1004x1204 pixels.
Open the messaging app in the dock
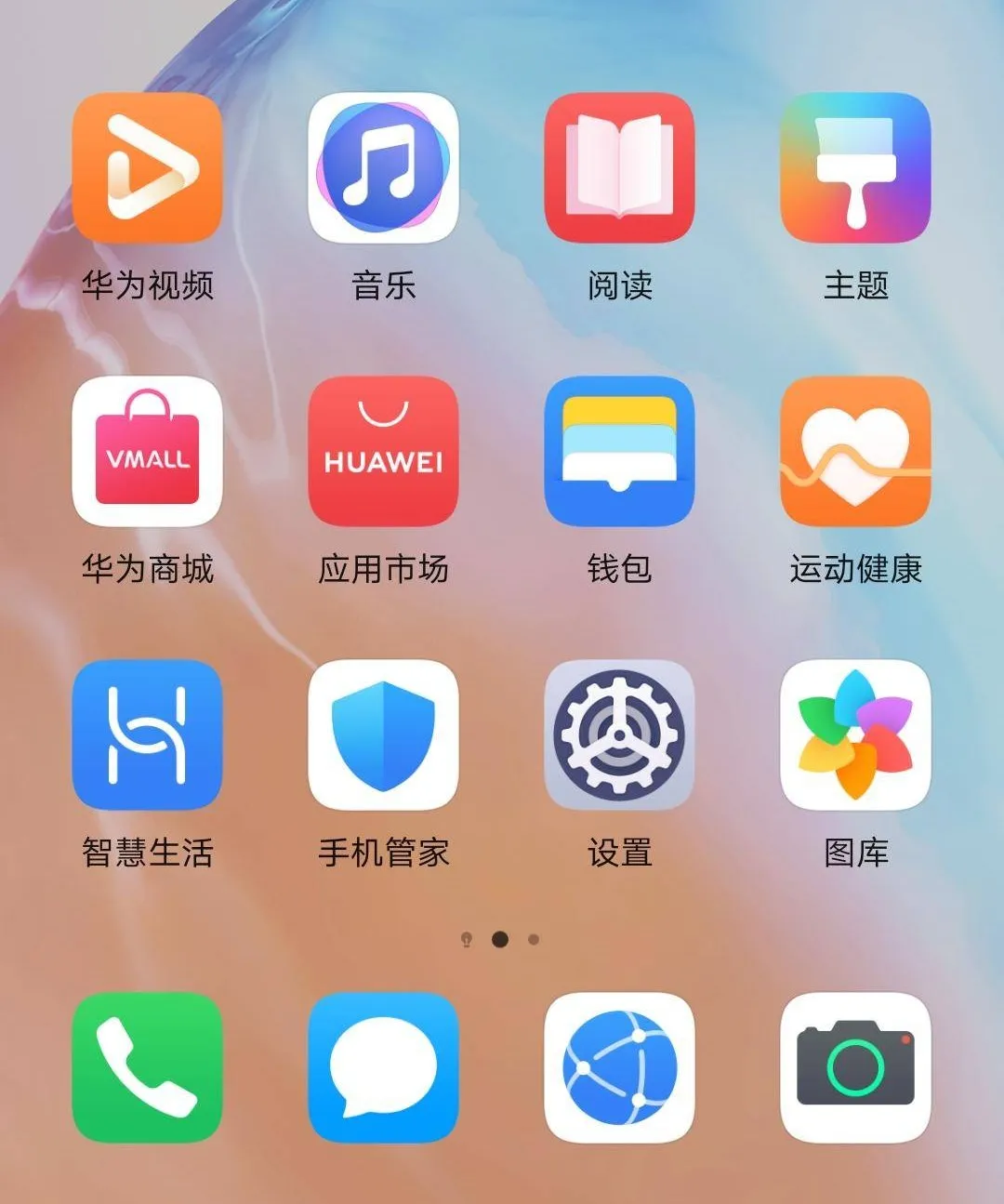tap(383, 1067)
